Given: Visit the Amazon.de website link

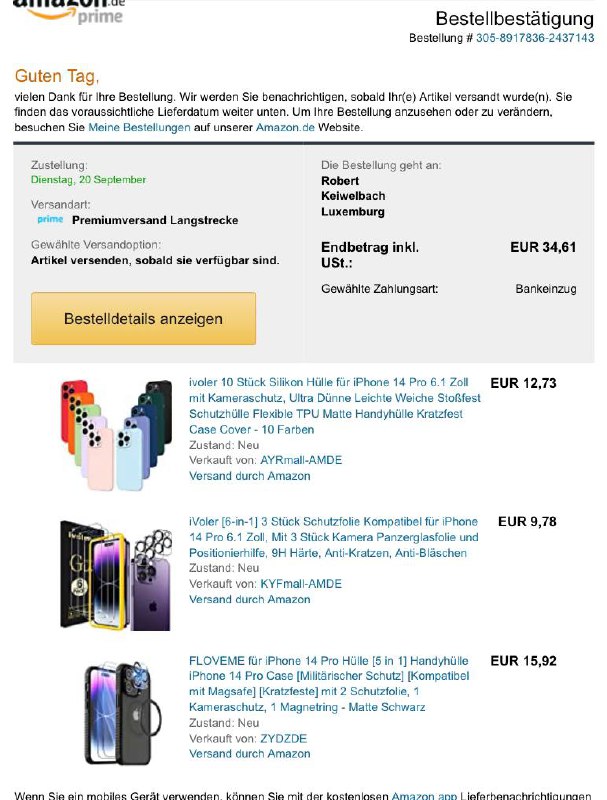Looking at the screenshot, I should 298,128.
